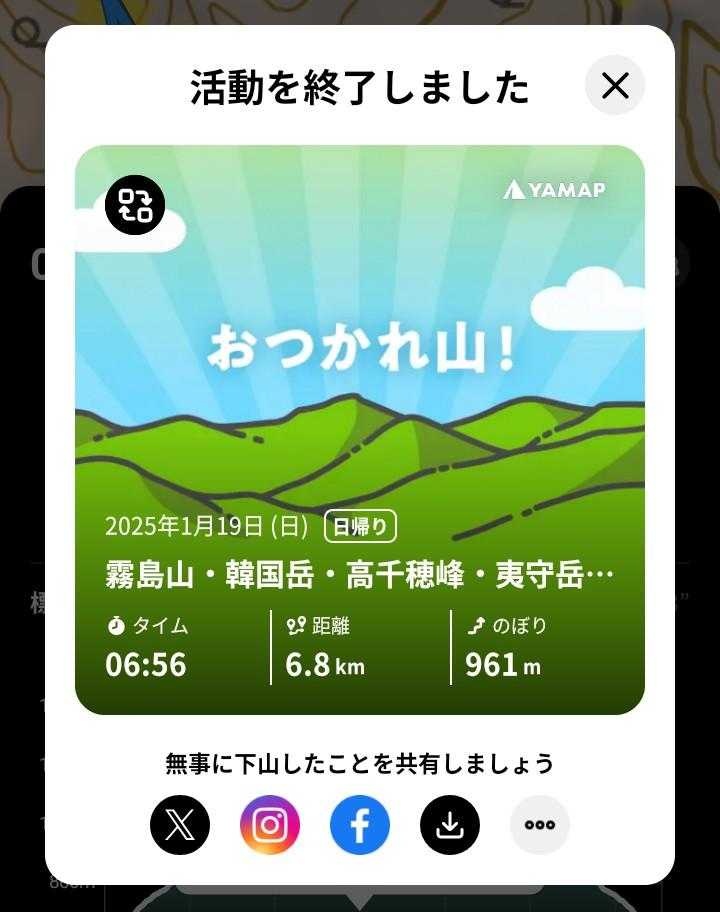Share the activity on X
Viewport: 720px width, 912px height.
point(180,824)
